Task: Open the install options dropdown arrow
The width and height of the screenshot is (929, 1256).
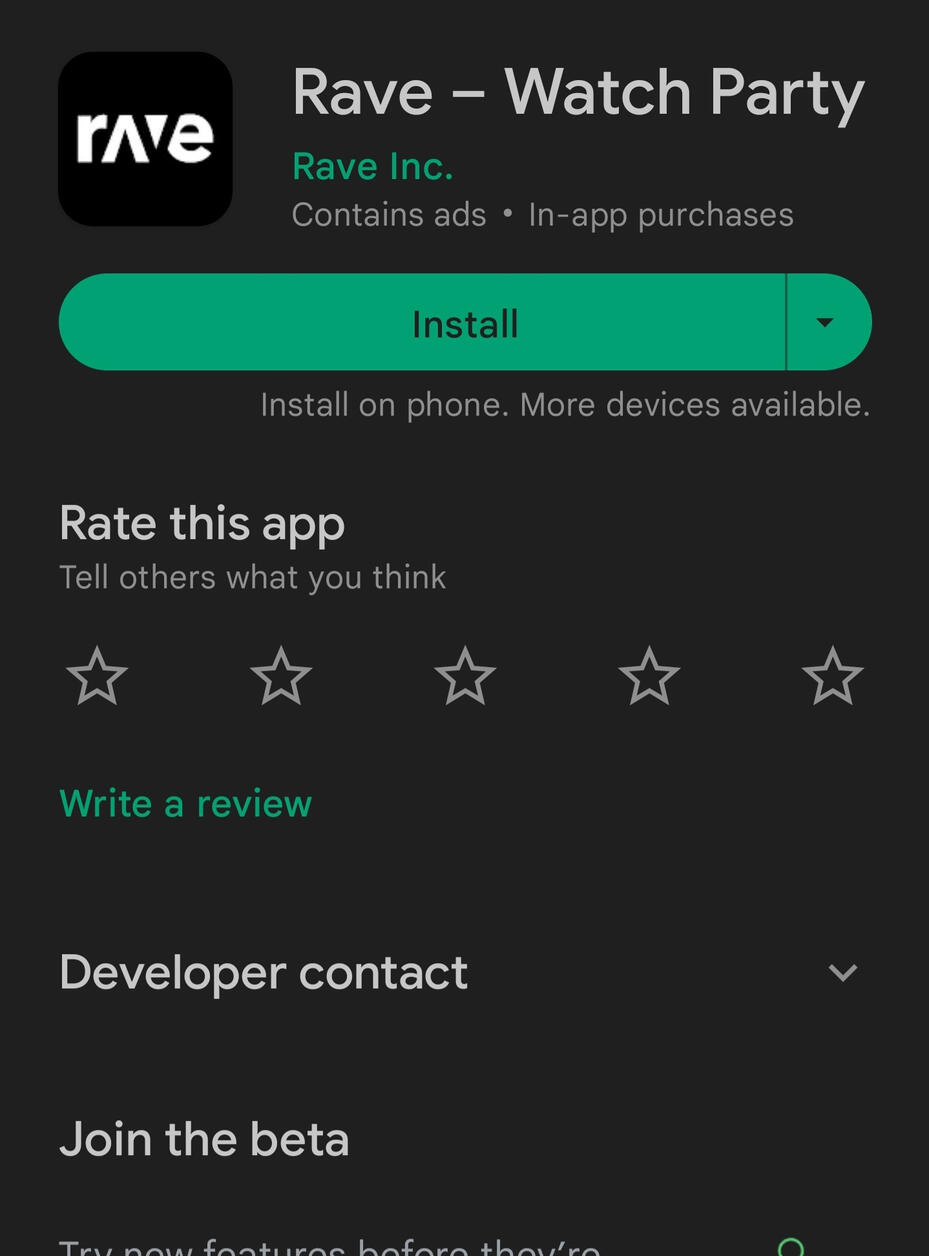Action: (826, 323)
